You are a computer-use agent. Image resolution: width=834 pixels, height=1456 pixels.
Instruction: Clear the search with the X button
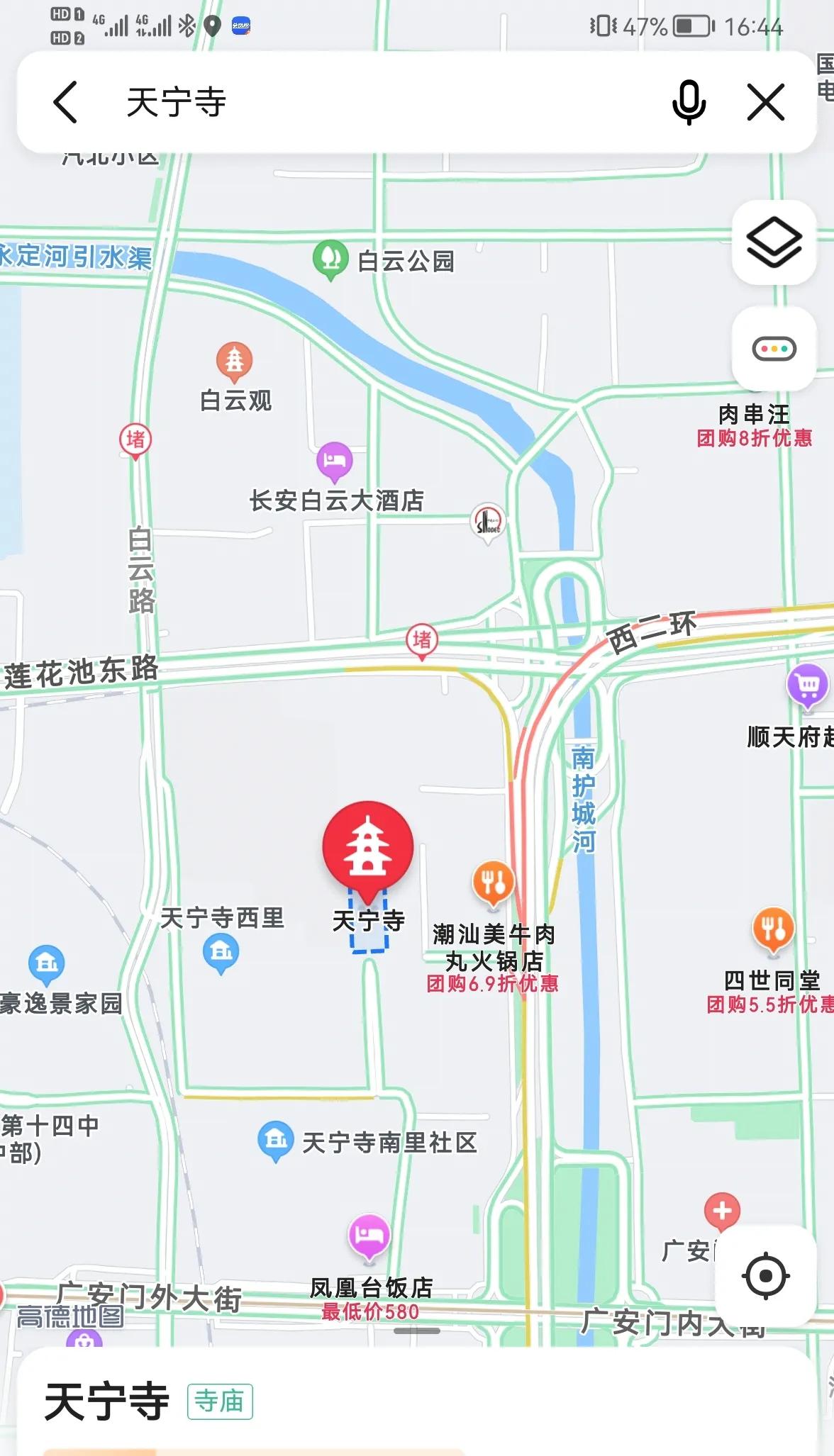[763, 103]
